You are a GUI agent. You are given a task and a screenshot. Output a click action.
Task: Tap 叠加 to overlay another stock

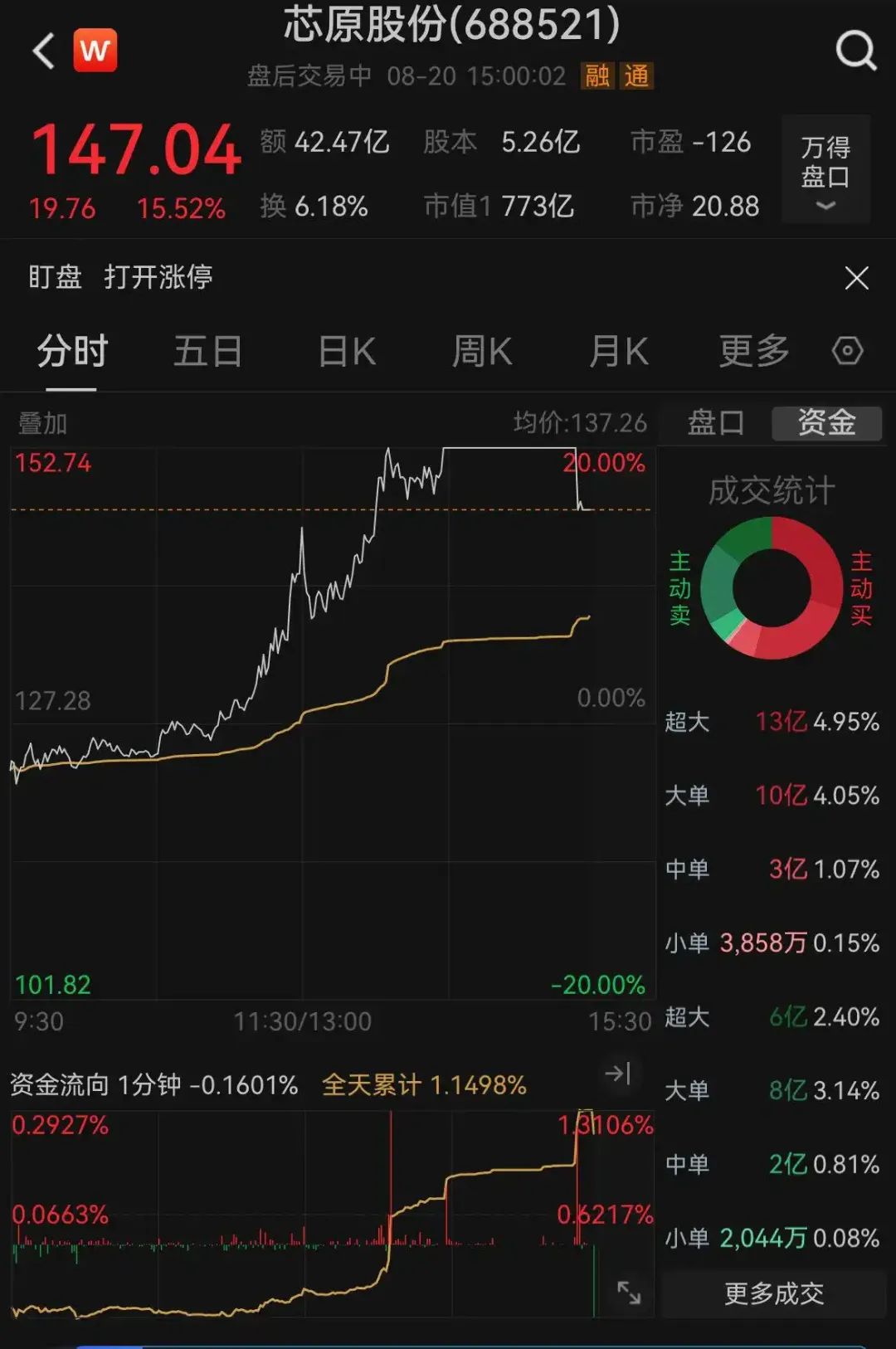click(43, 424)
